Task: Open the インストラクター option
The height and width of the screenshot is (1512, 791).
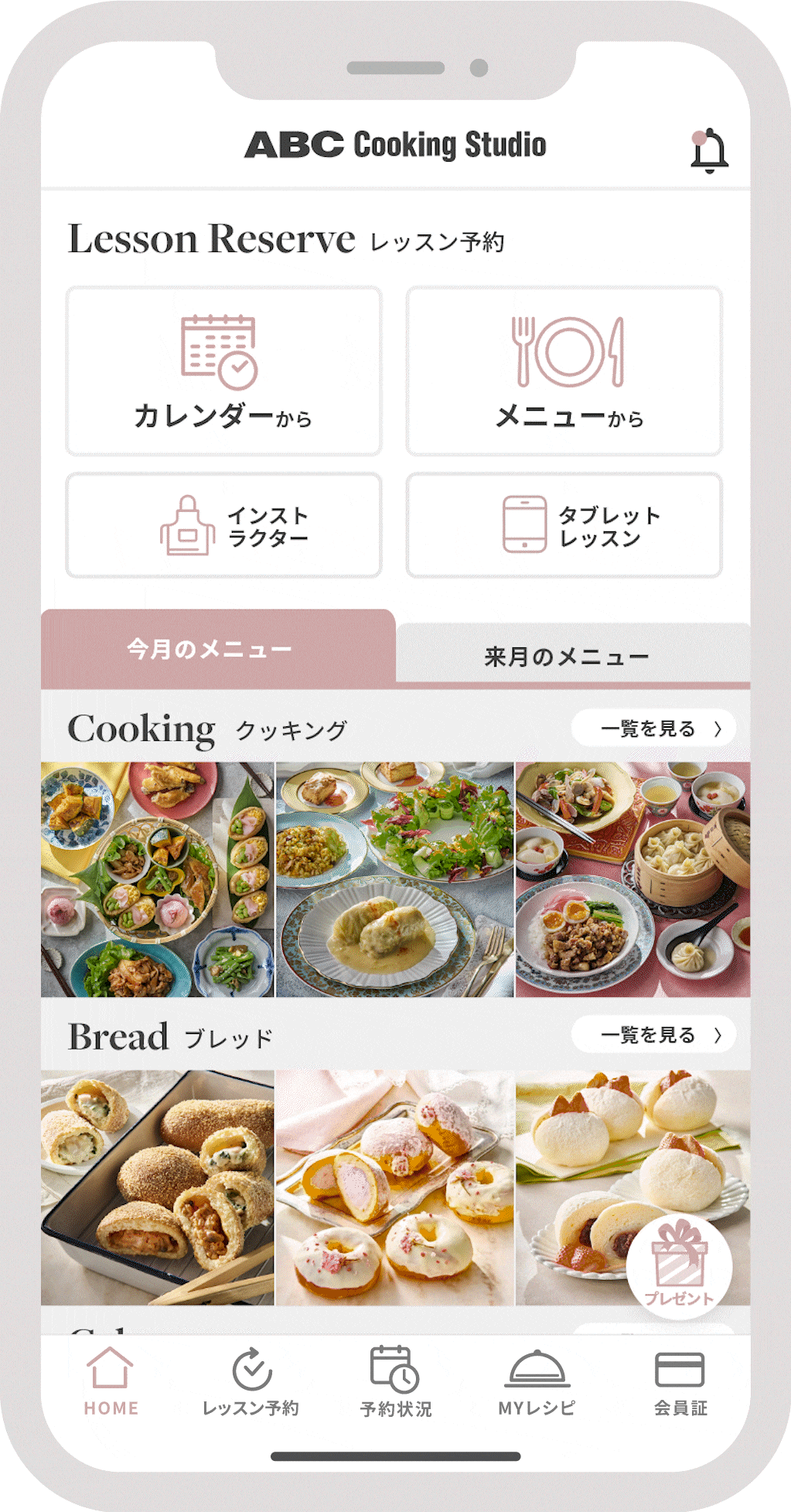Action: [223, 525]
